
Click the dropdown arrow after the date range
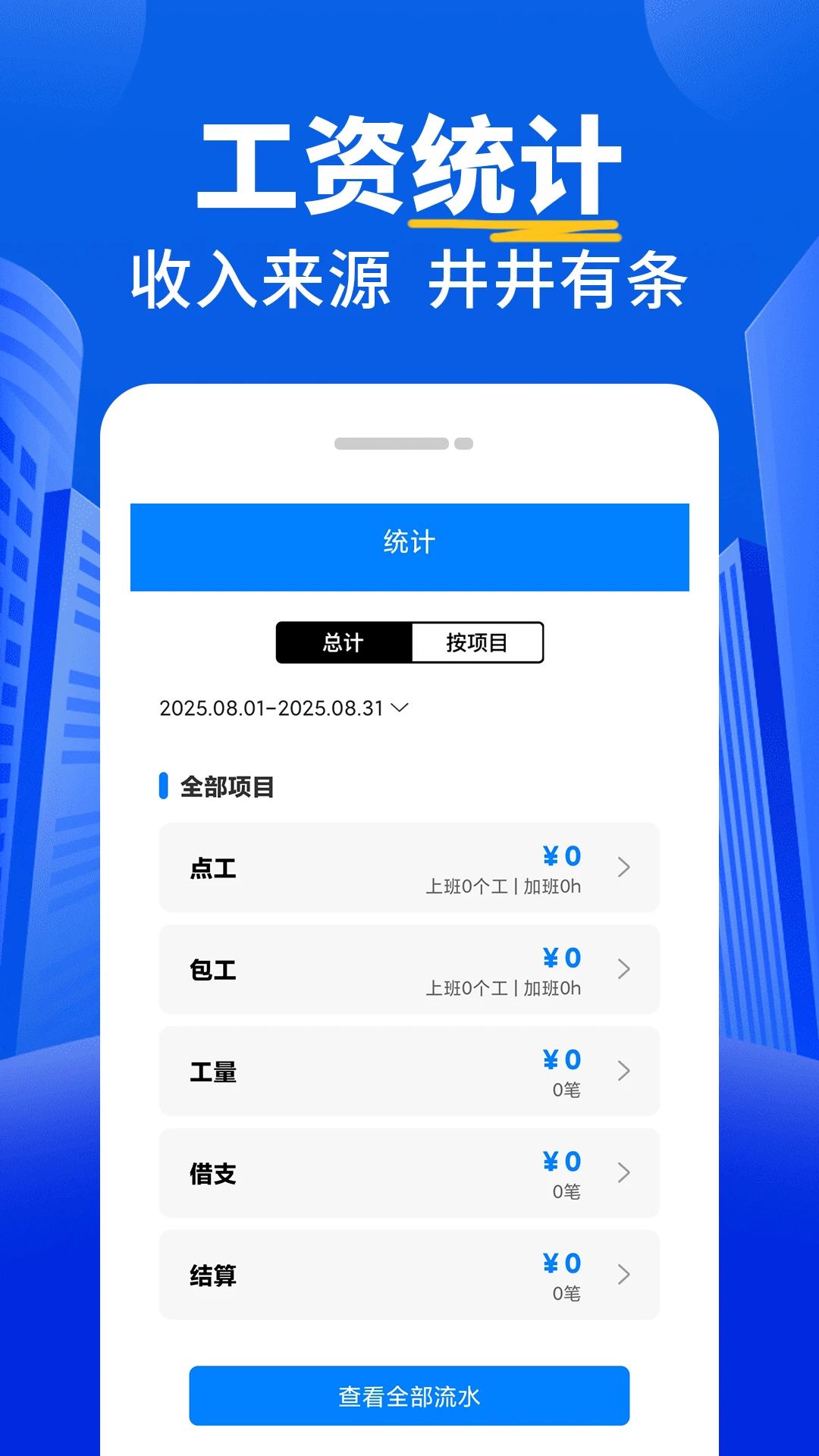click(x=400, y=708)
